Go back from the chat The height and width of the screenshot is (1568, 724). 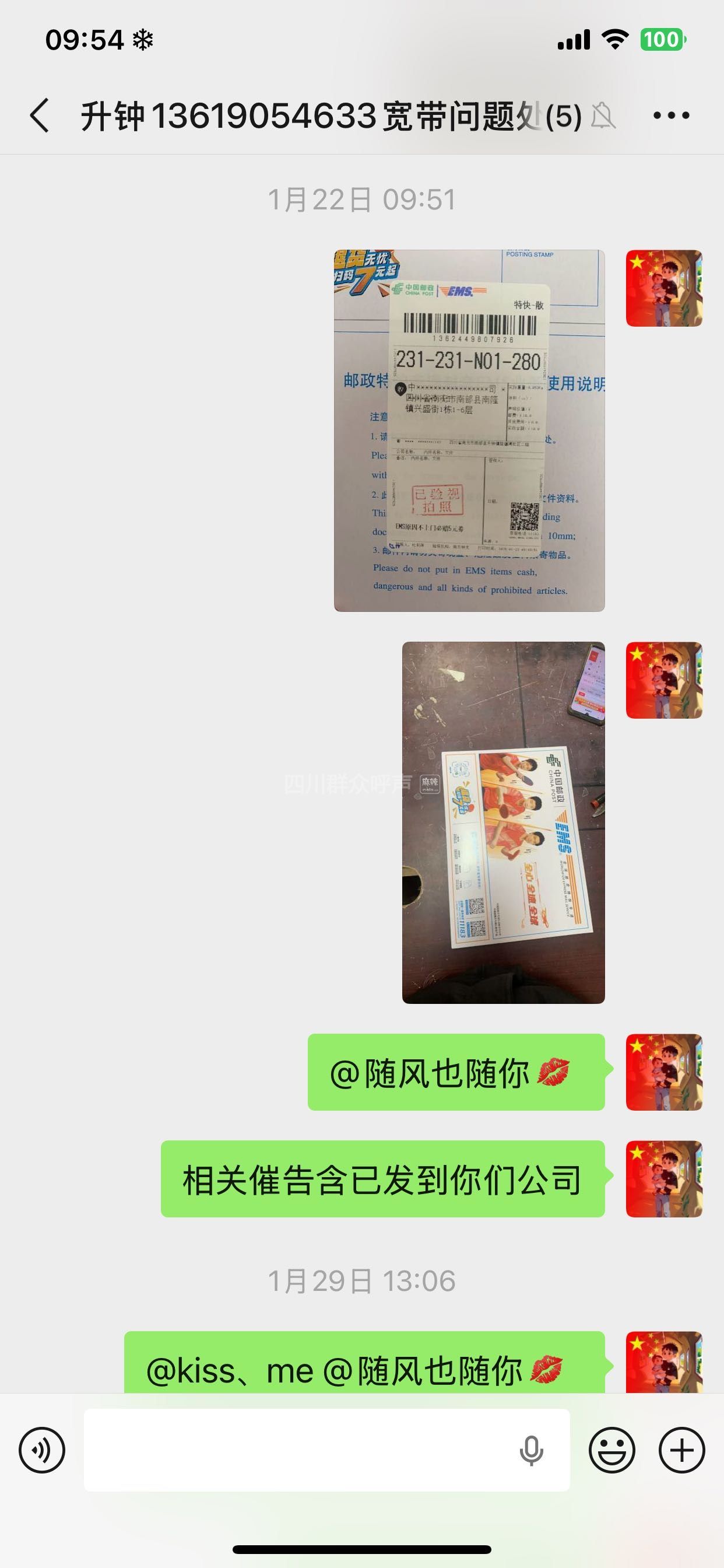click(40, 115)
